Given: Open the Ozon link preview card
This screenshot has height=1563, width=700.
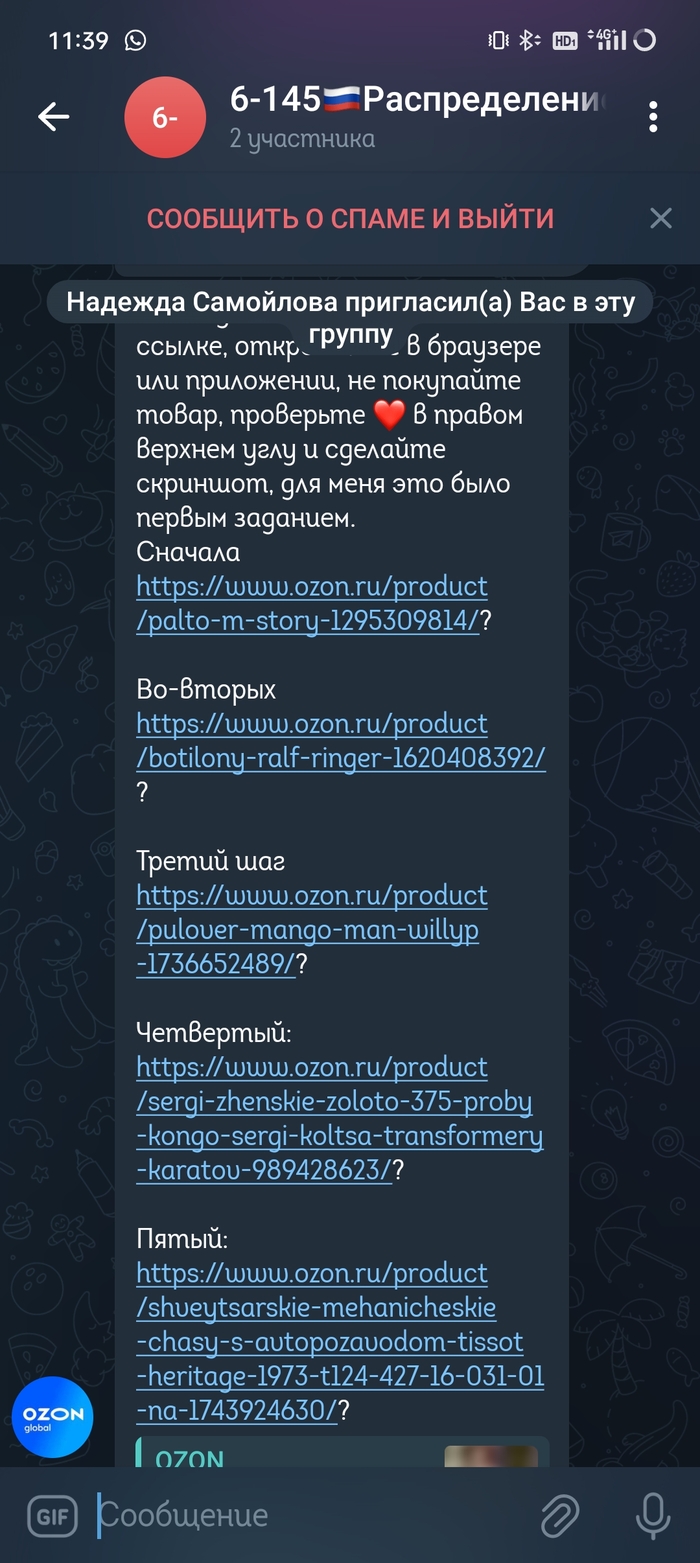Looking at the screenshot, I should [342, 1453].
